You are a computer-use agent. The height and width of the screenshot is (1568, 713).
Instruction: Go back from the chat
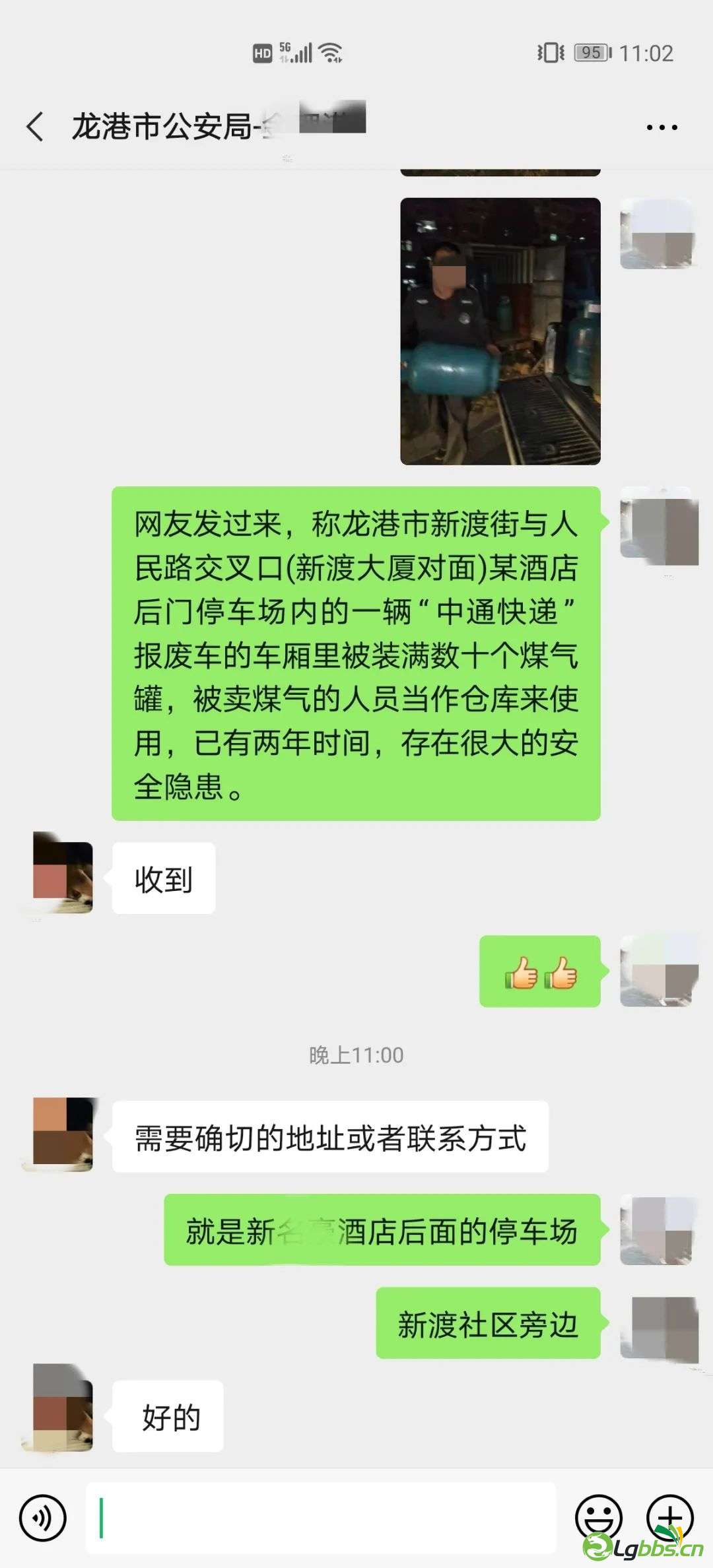pos(36,126)
